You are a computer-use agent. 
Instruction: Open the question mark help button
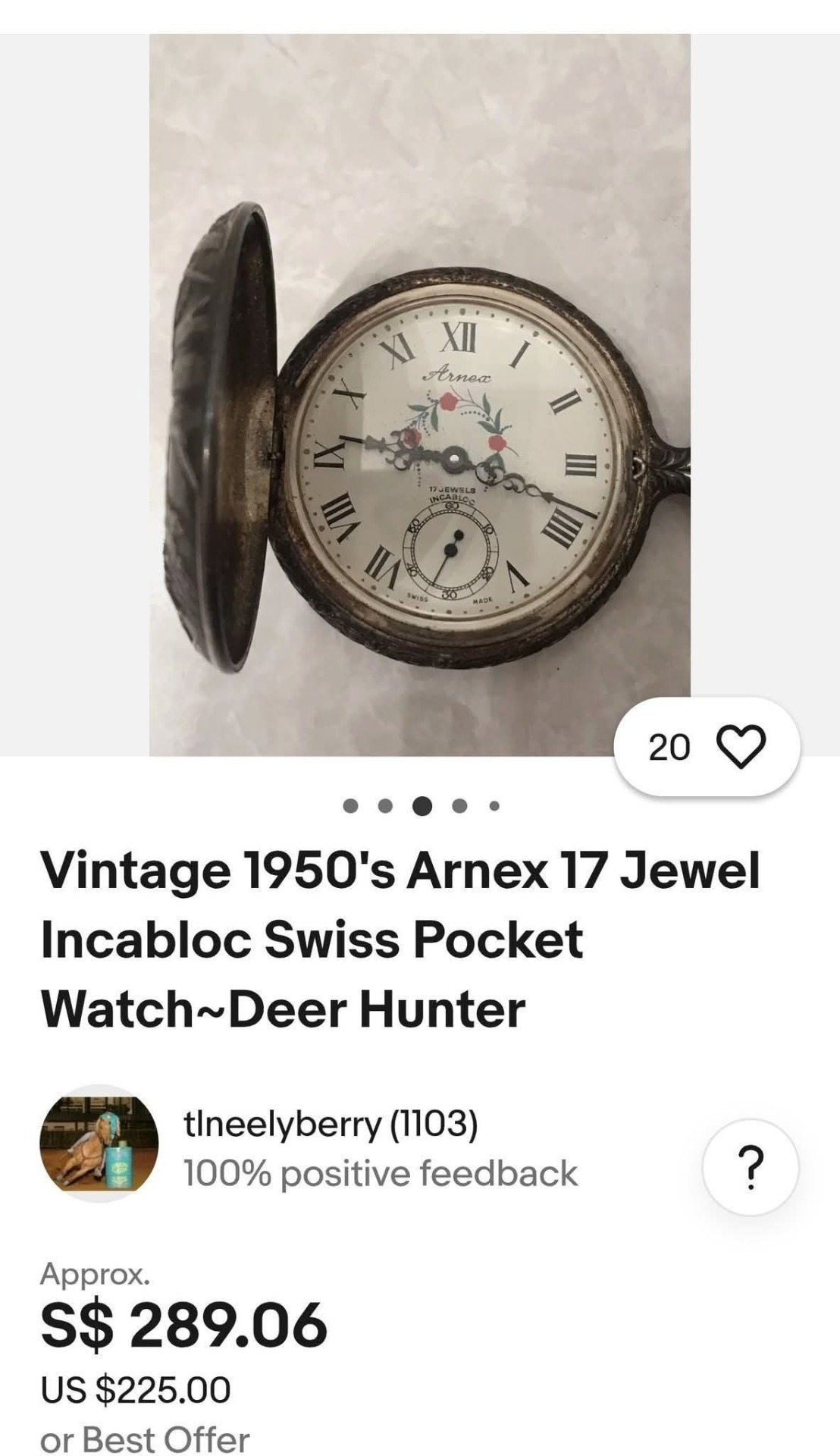click(750, 1168)
